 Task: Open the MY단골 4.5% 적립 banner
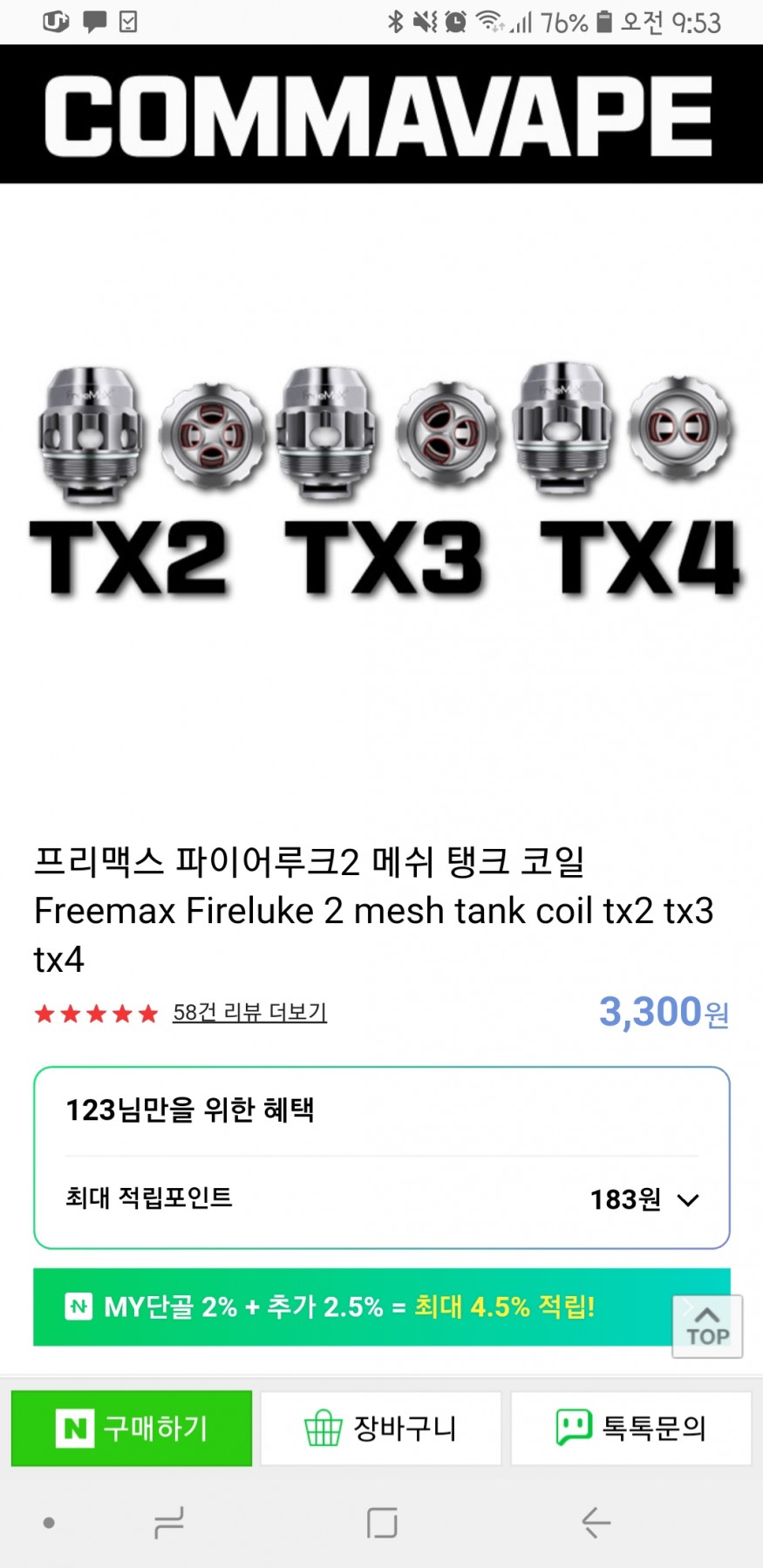(x=349, y=1307)
